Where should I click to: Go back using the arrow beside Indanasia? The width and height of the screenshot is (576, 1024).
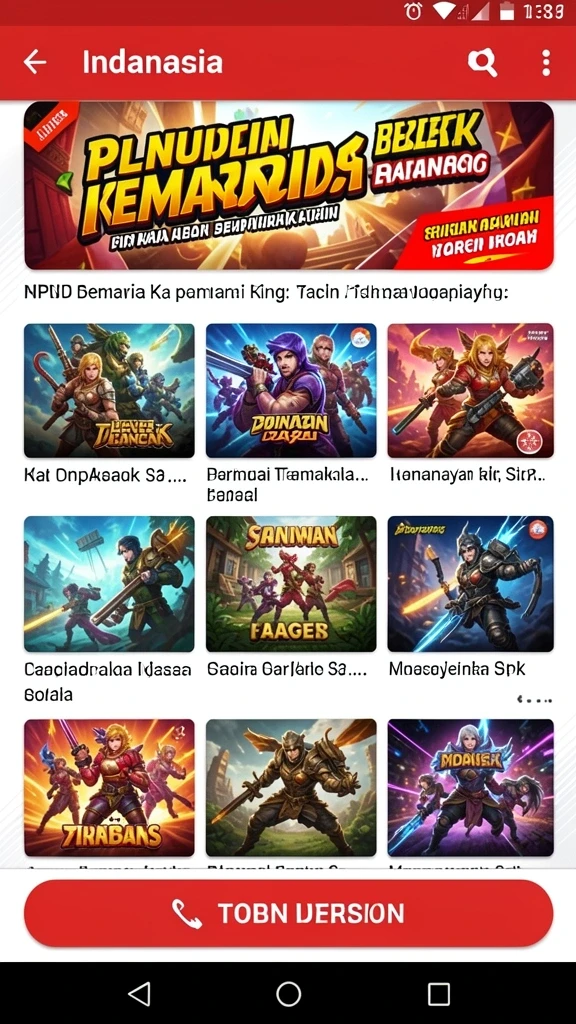pos(35,63)
